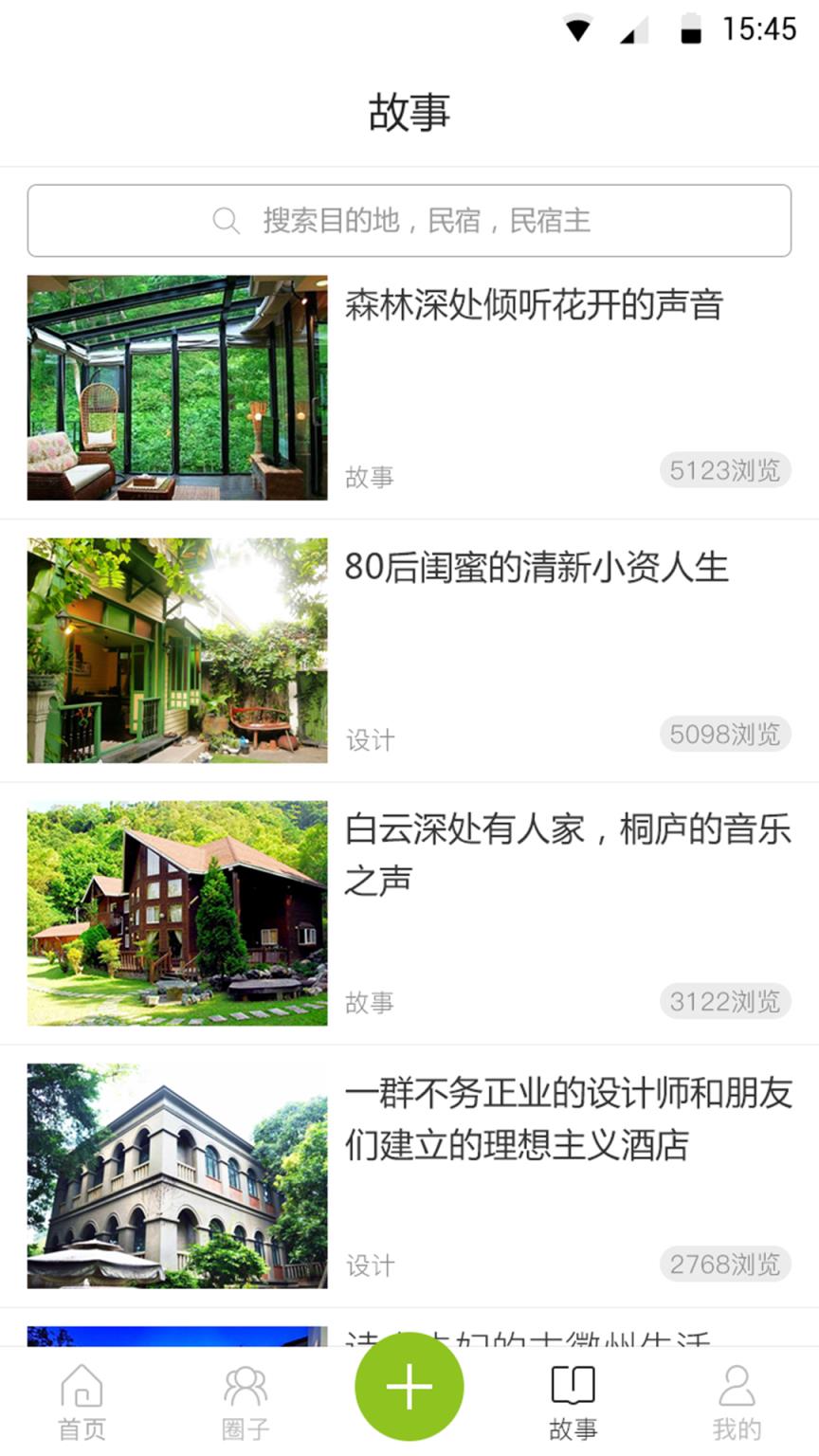Read the story 白云深处有人家，桐庐的音乐之声
Screen dimensions: 819x1456
(x=567, y=854)
